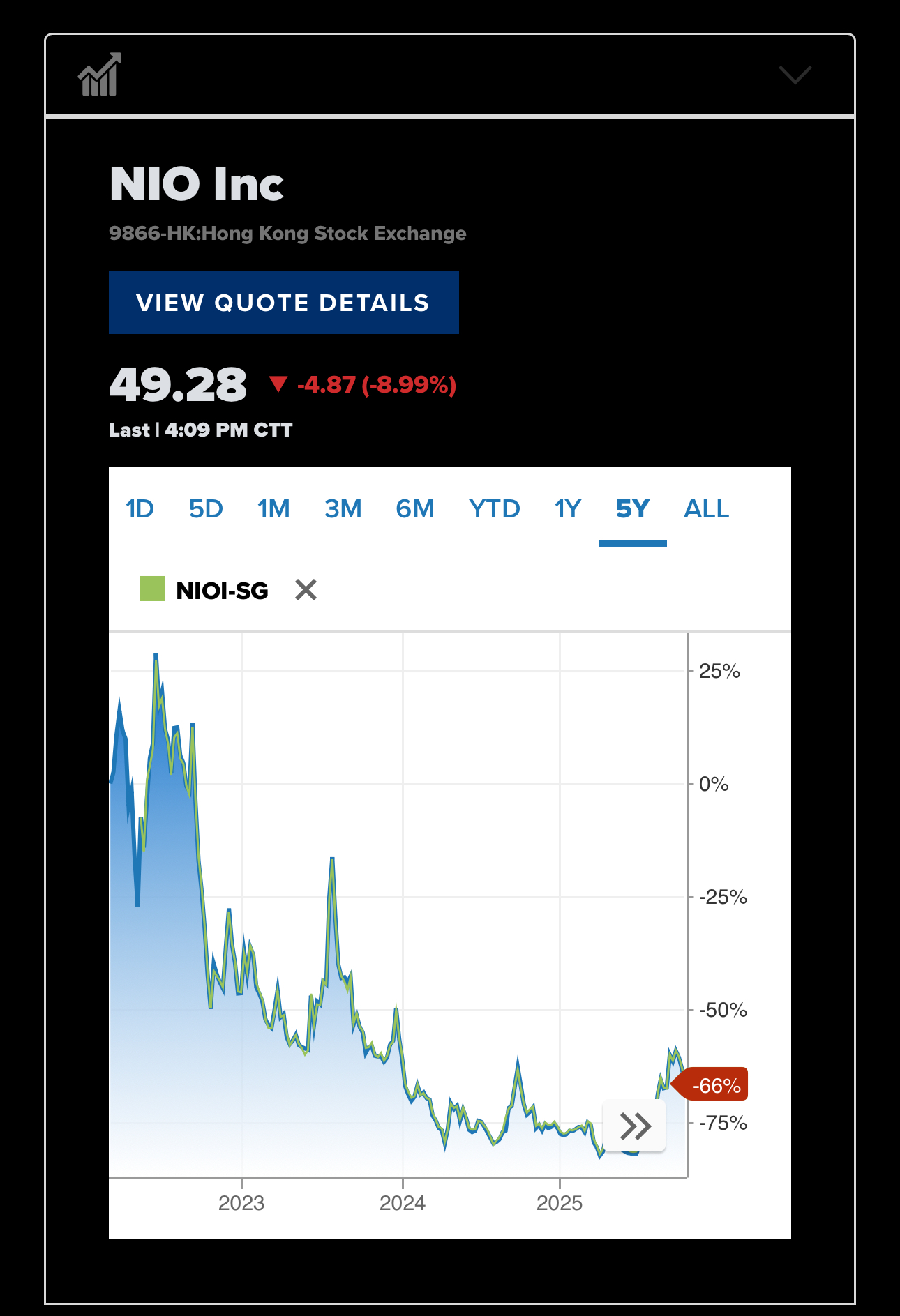Show the ALL time chart range
The image size is (900, 1316).
pos(706,509)
